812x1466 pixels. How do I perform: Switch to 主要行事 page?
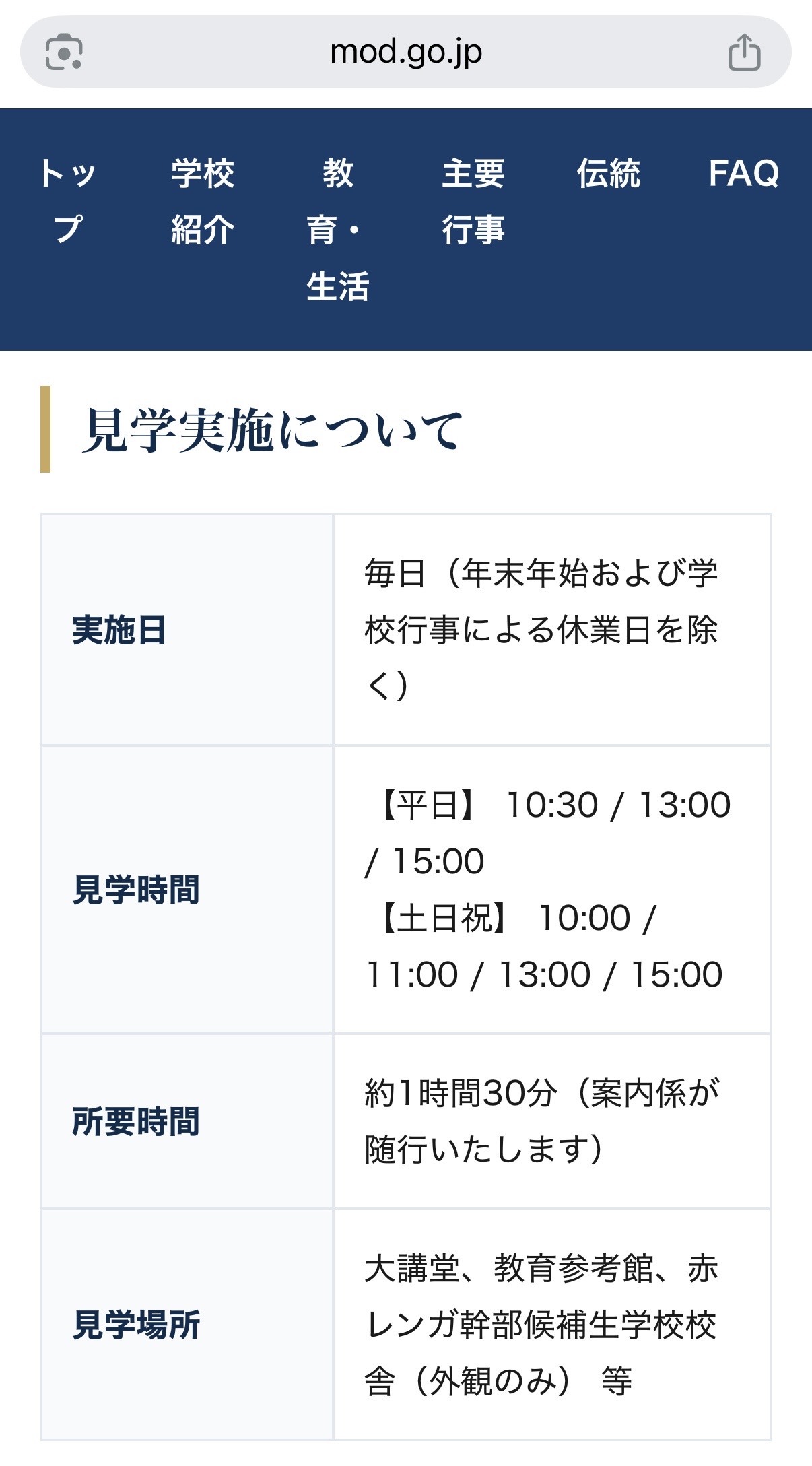(473, 201)
